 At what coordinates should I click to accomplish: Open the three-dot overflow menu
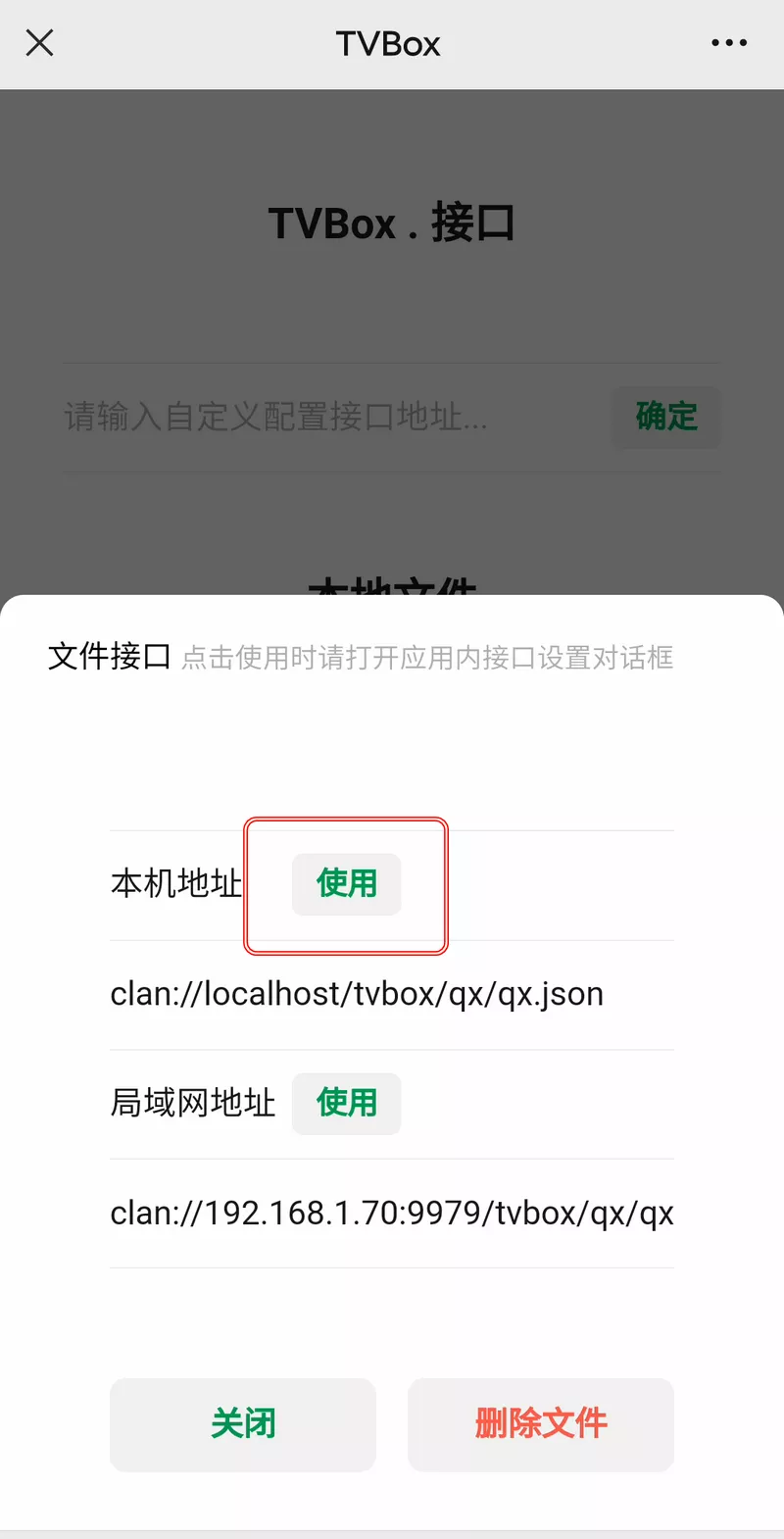[729, 43]
